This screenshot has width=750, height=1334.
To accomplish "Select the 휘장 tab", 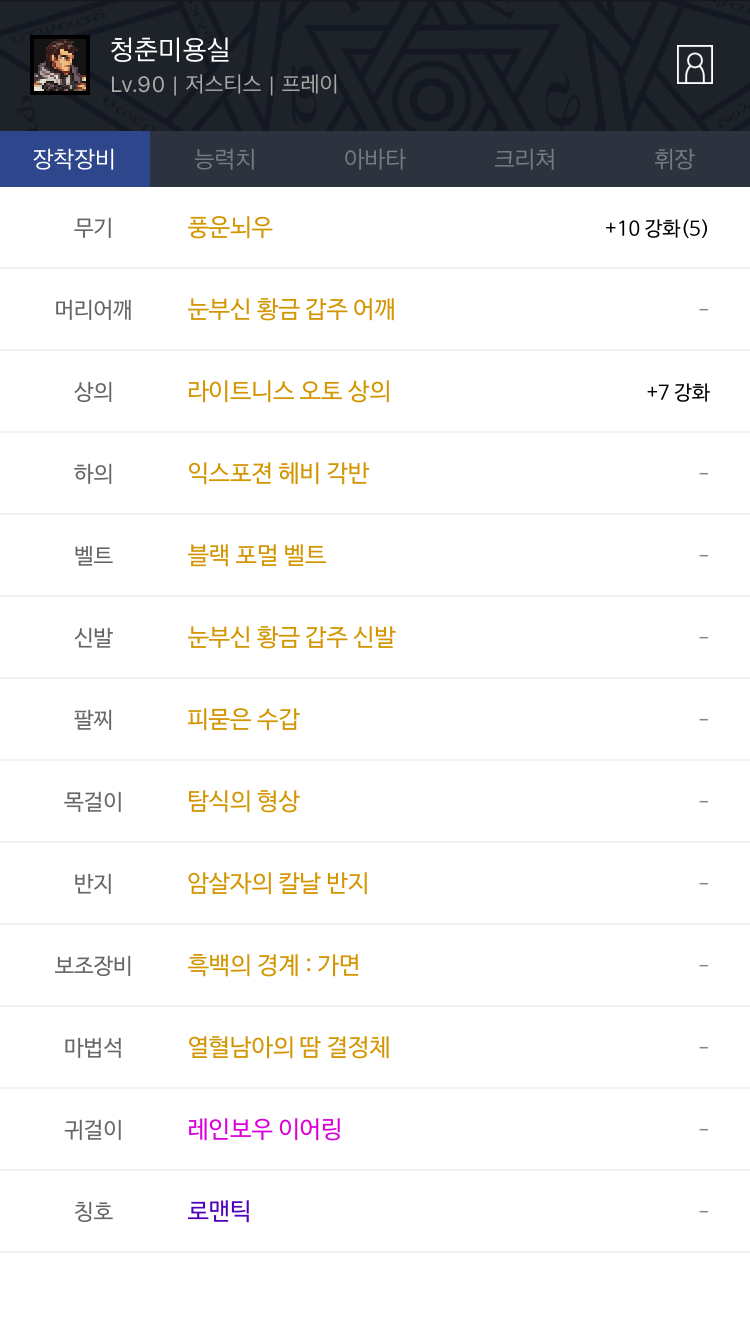I will 675,159.
